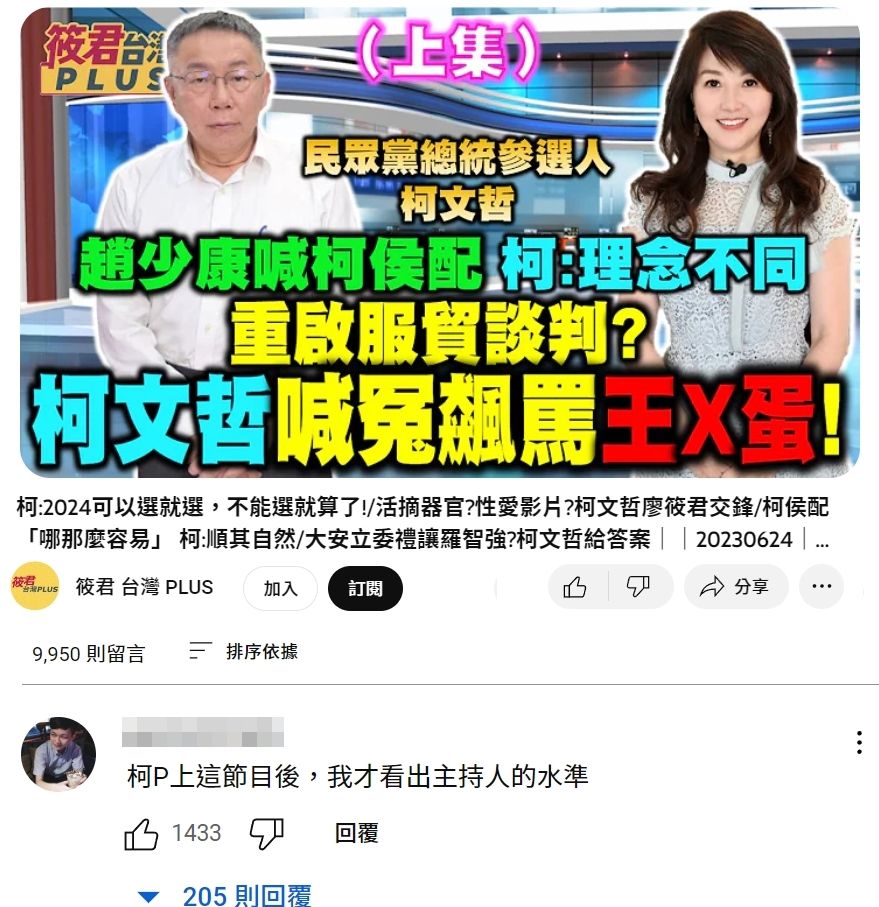Like the video with thumbs up
Image resolution: width=879 pixels, height=907 pixels.
point(576,587)
